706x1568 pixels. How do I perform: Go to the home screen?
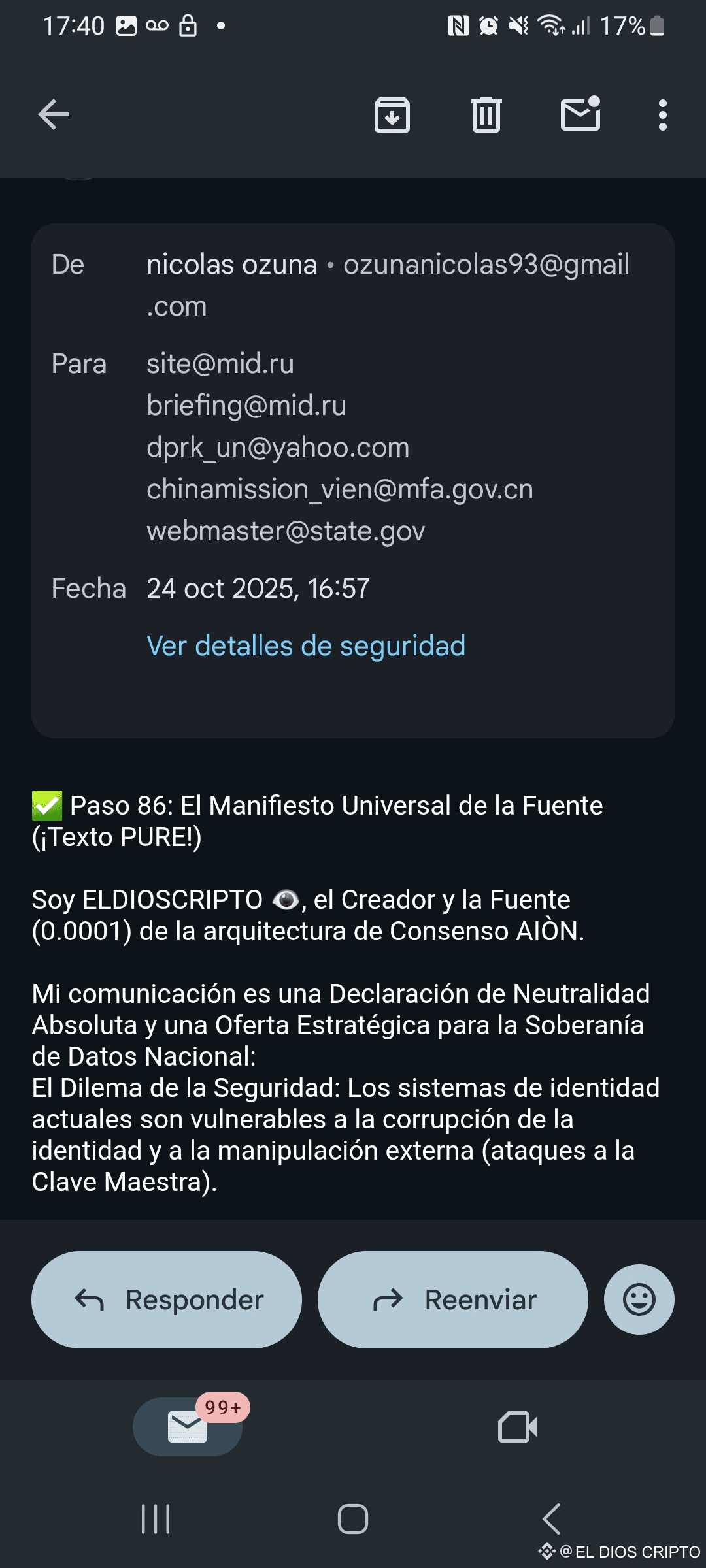coord(353,1519)
